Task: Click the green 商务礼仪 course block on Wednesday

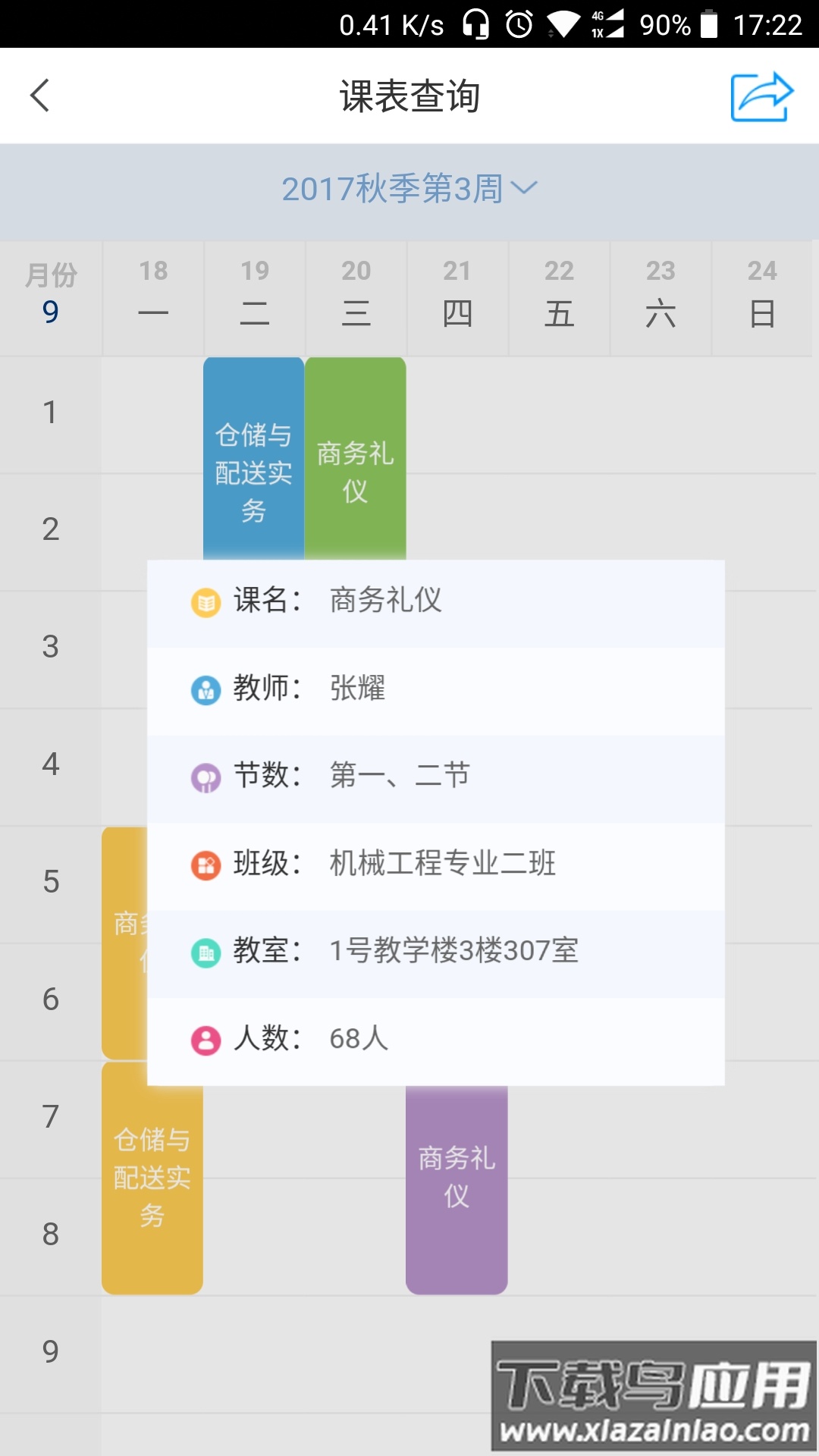Action: [x=355, y=455]
